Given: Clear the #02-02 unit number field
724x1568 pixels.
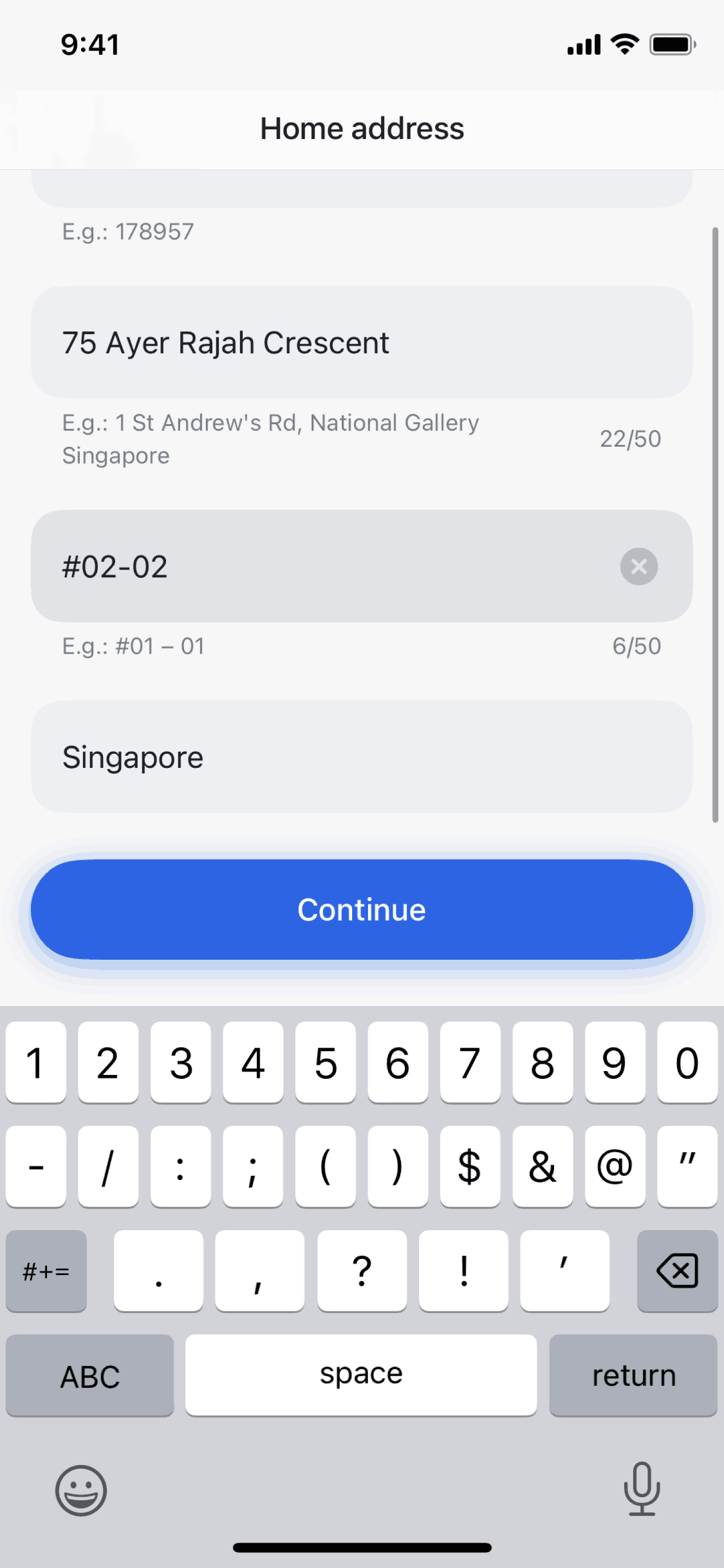Looking at the screenshot, I should [638, 566].
